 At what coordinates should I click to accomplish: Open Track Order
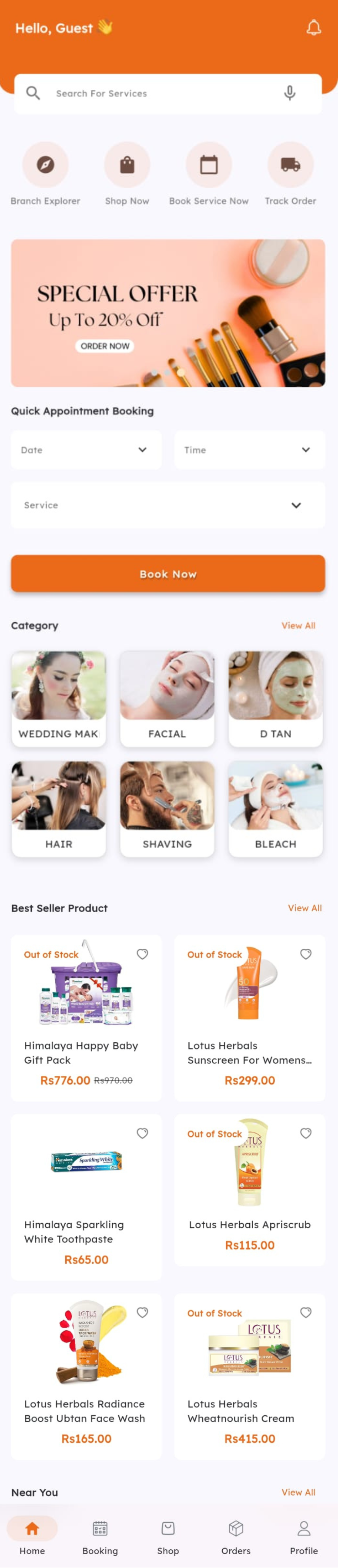290,165
